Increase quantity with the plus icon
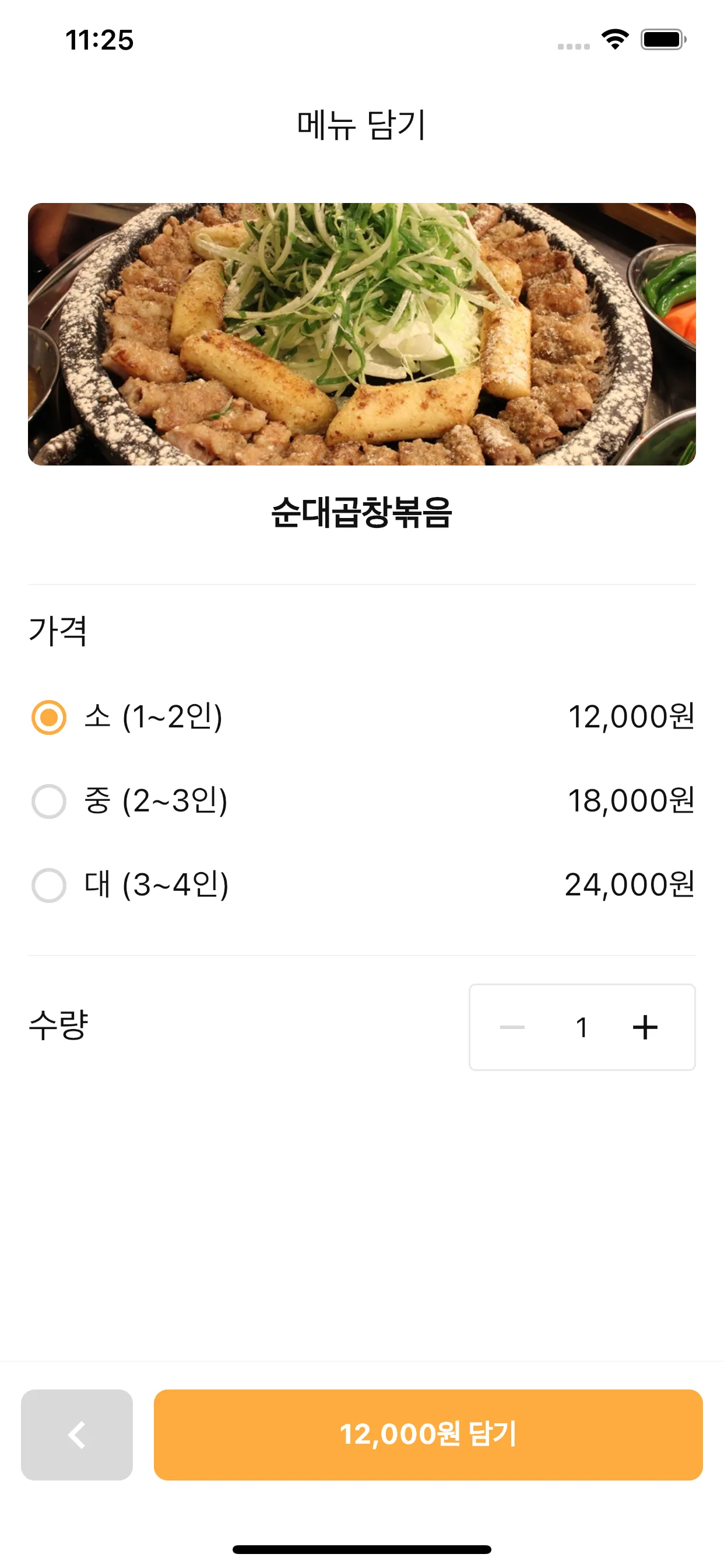 [645, 1026]
